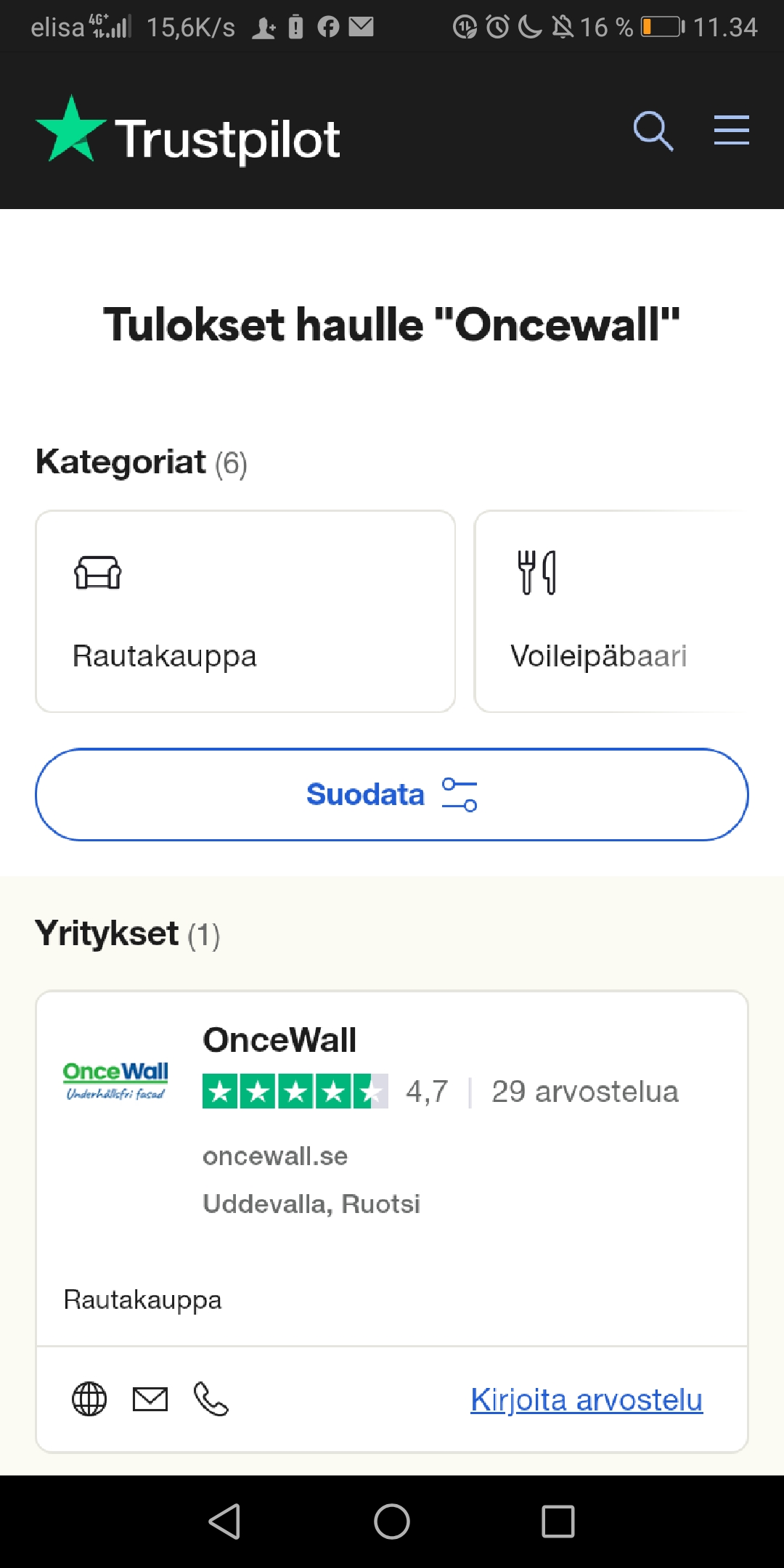Tap the Kirjoita arvostelu link
784x1568 pixels.
[x=587, y=1399]
